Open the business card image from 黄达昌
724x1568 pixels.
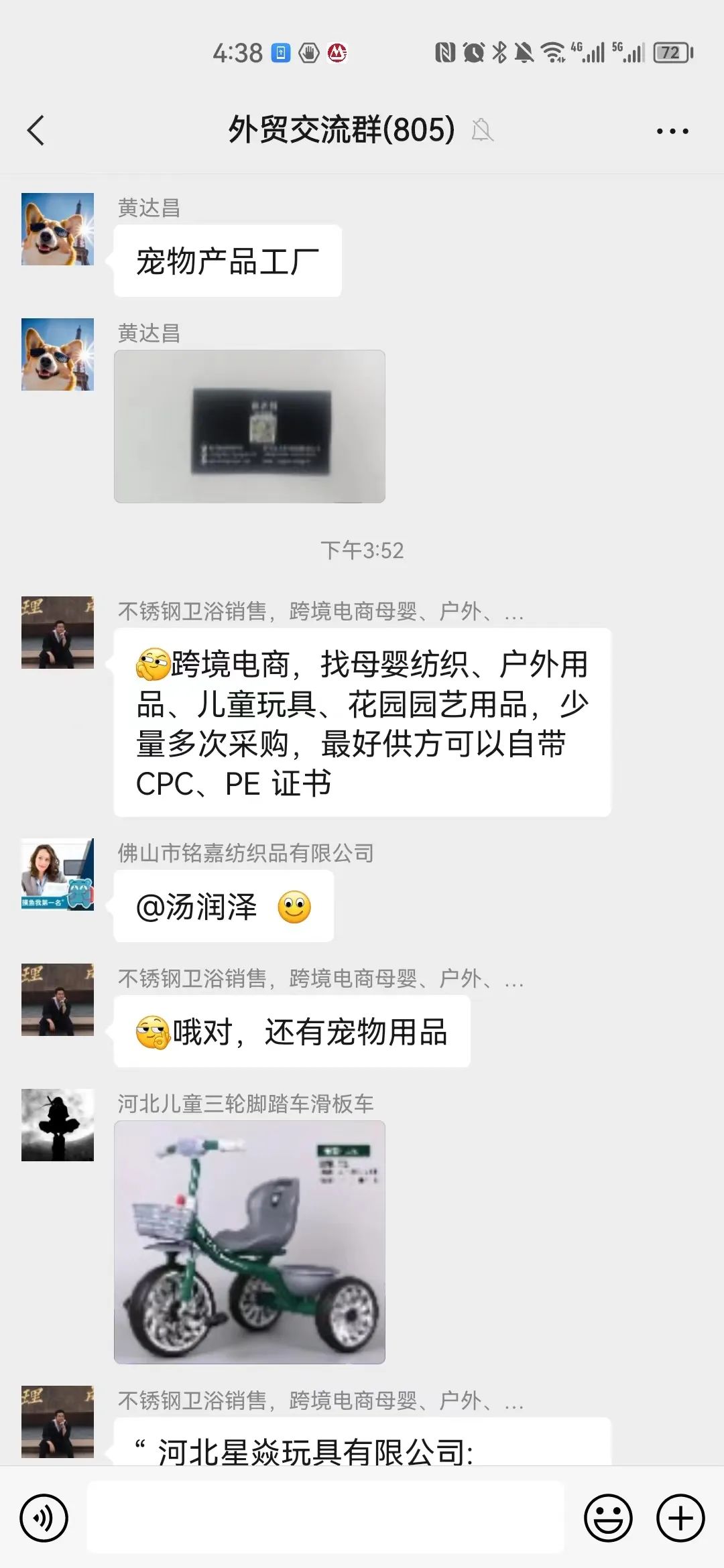pyautogui.click(x=249, y=426)
